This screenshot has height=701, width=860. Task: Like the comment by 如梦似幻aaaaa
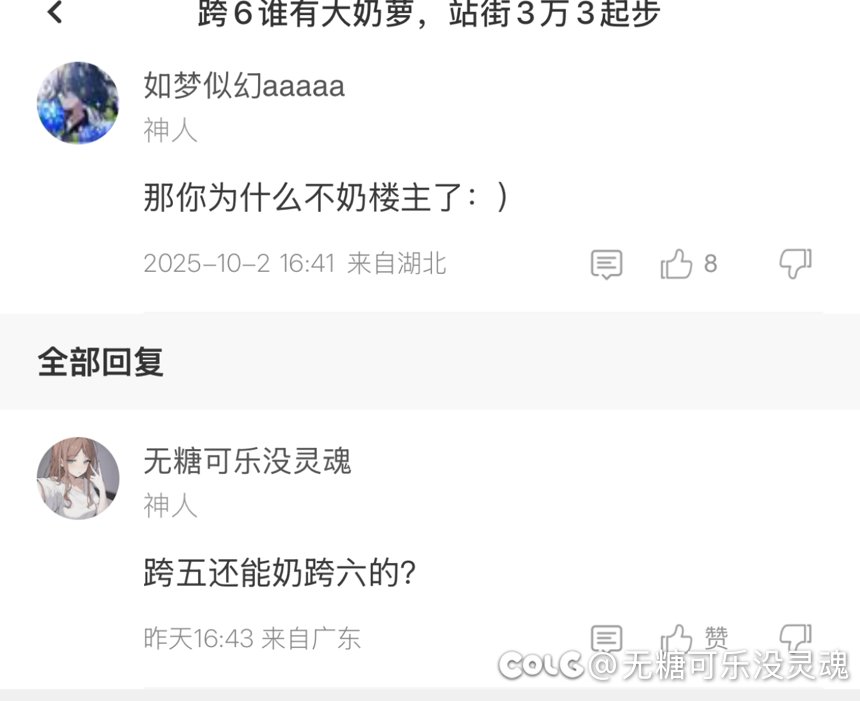click(x=677, y=264)
